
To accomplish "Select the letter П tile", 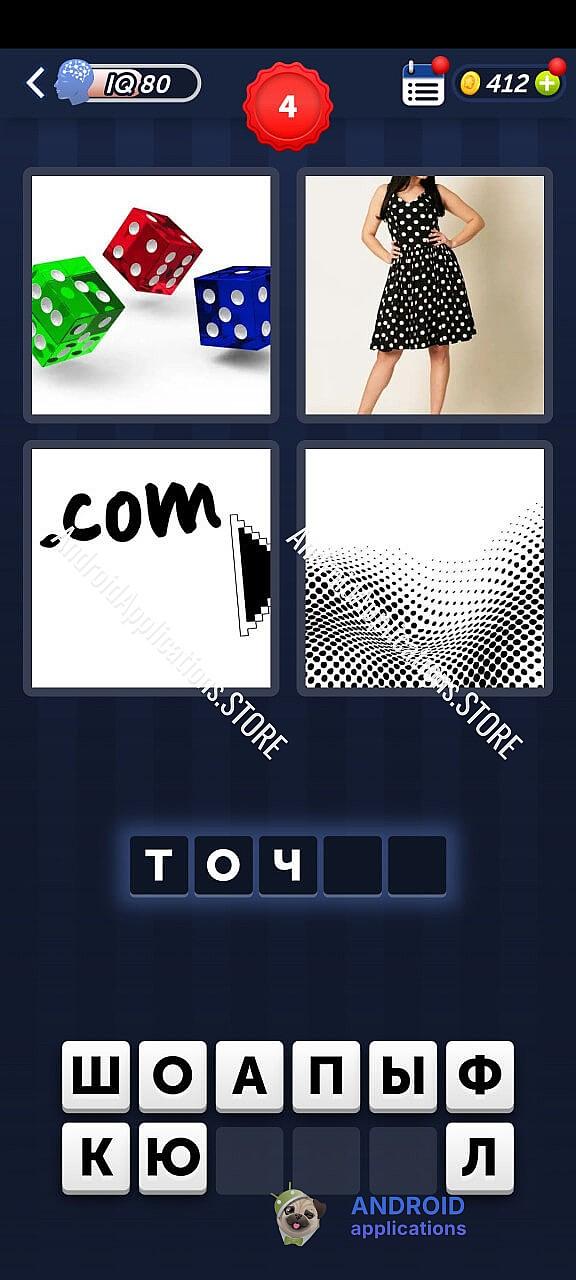I will coord(327,1076).
